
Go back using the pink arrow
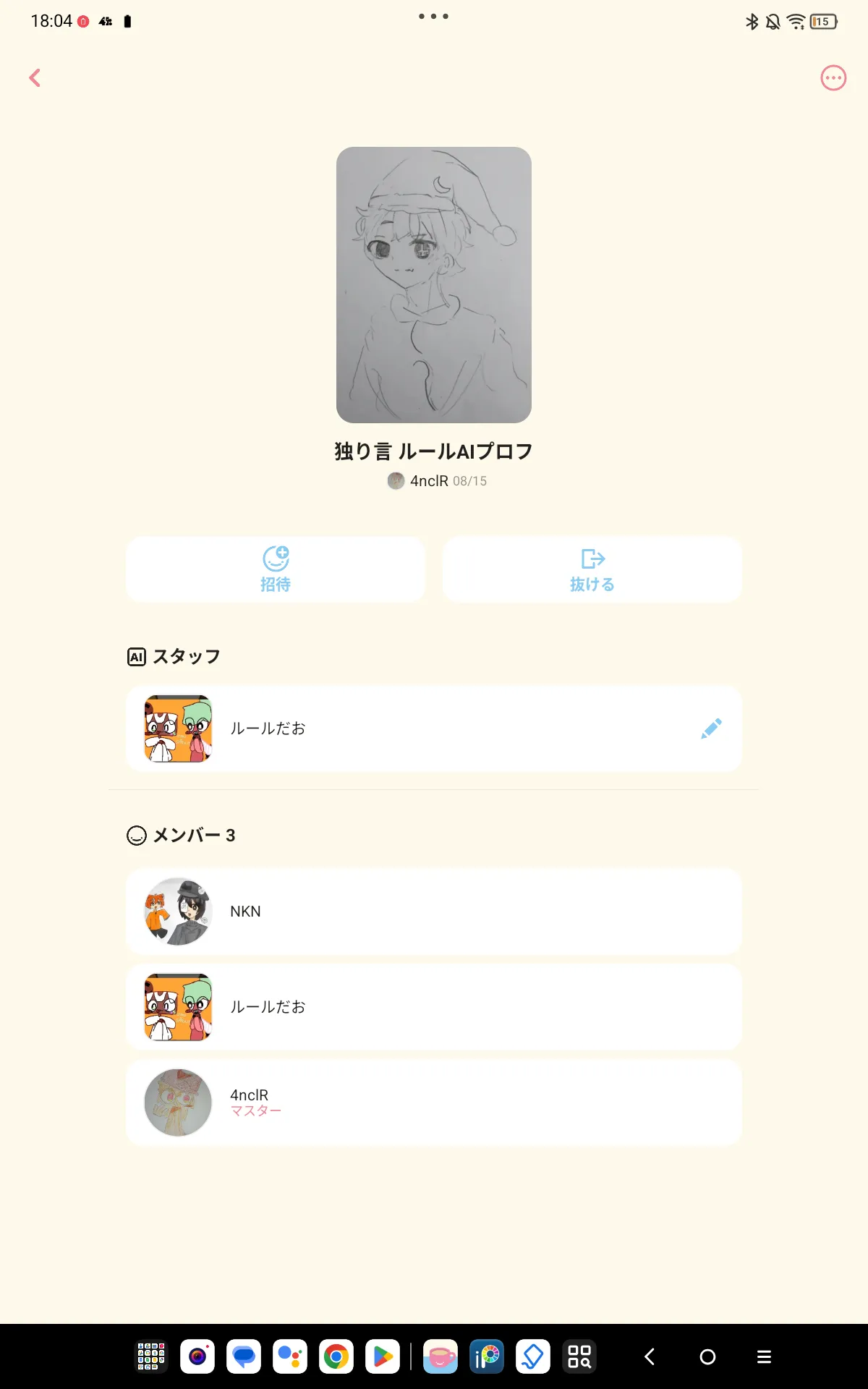pyautogui.click(x=35, y=78)
